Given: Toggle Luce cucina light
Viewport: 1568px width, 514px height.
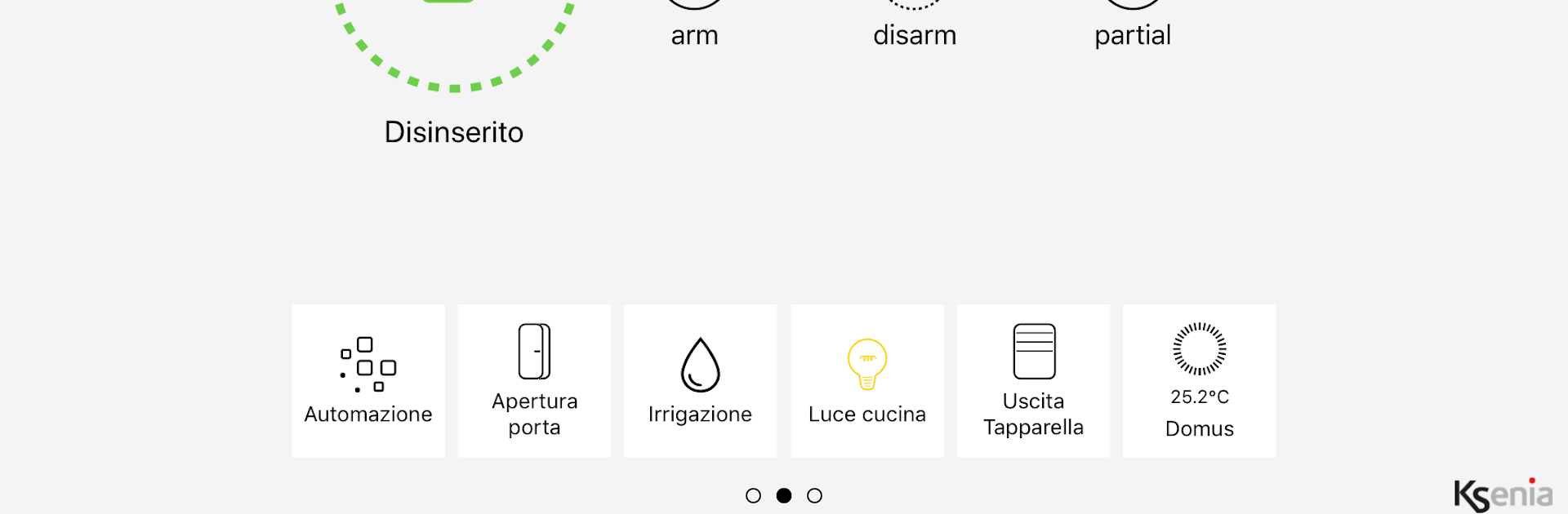Looking at the screenshot, I should click(866, 381).
